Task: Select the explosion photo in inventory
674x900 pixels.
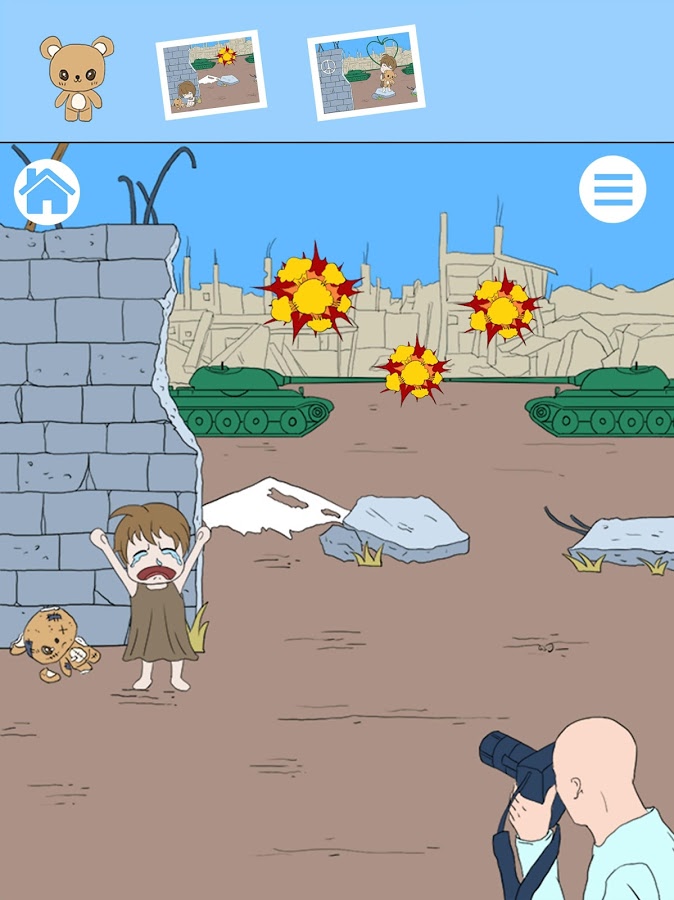Action: [211, 74]
